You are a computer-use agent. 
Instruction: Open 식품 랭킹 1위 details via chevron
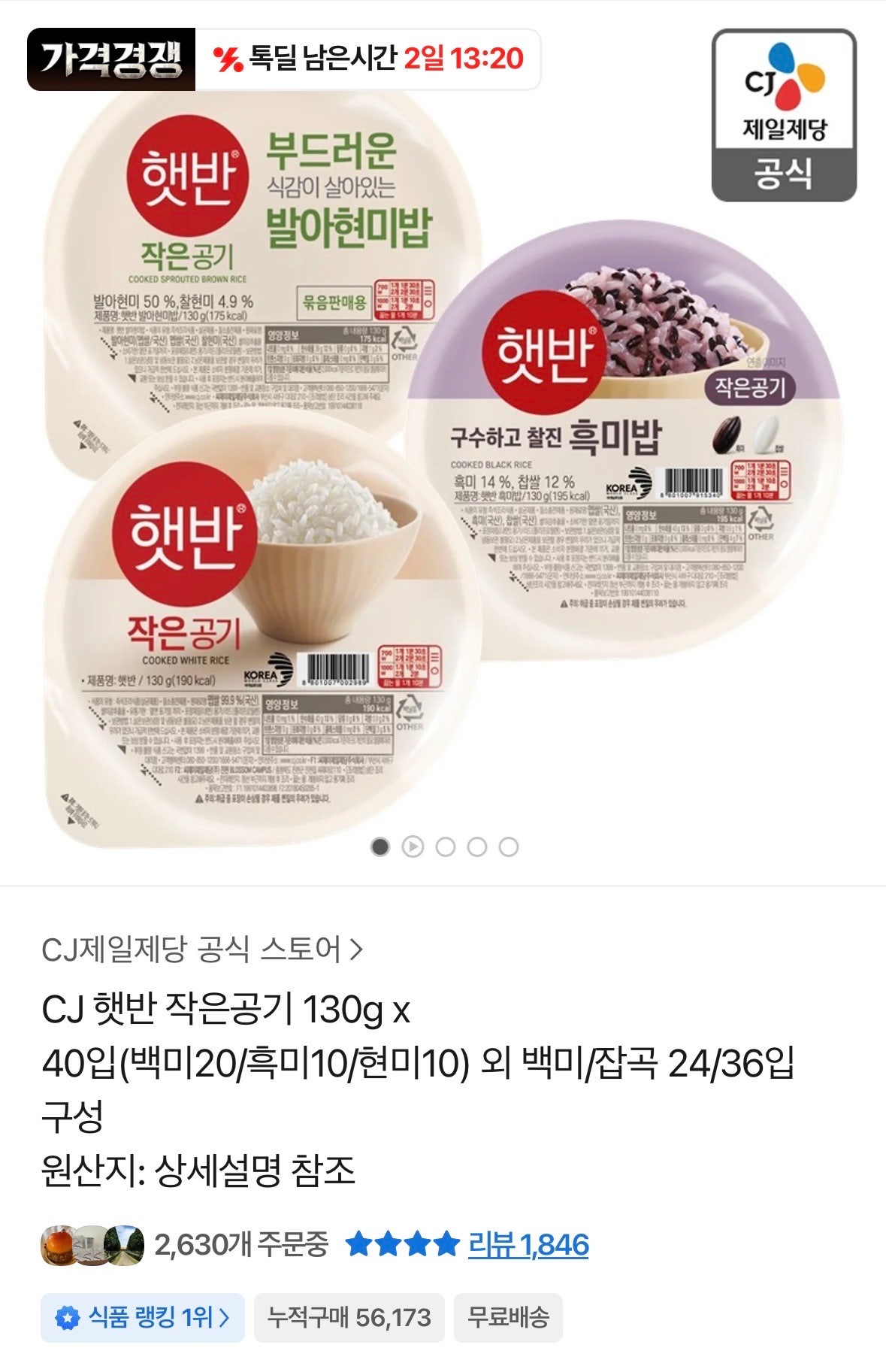pos(225,1316)
